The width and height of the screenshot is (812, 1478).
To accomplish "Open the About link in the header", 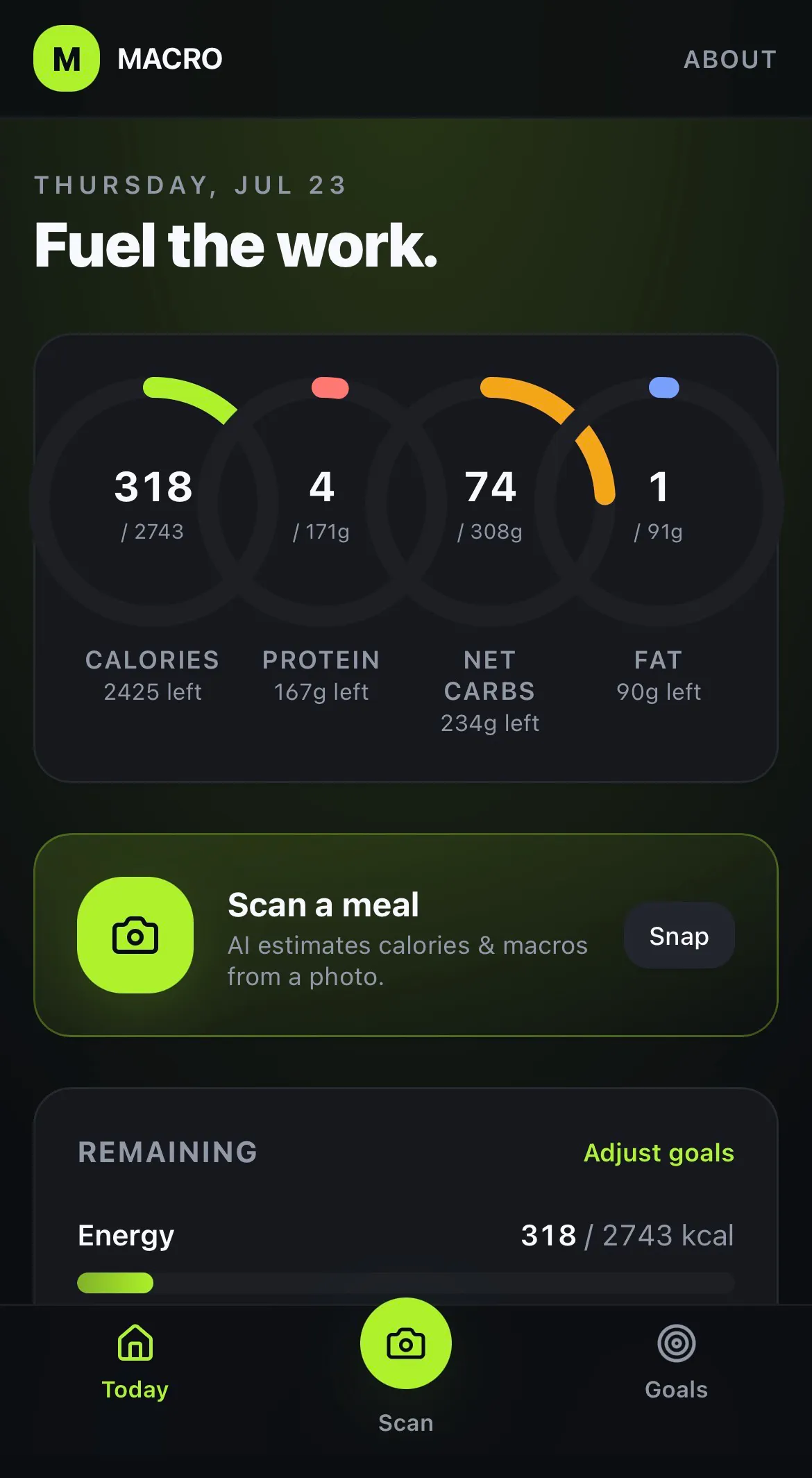I will (730, 60).
